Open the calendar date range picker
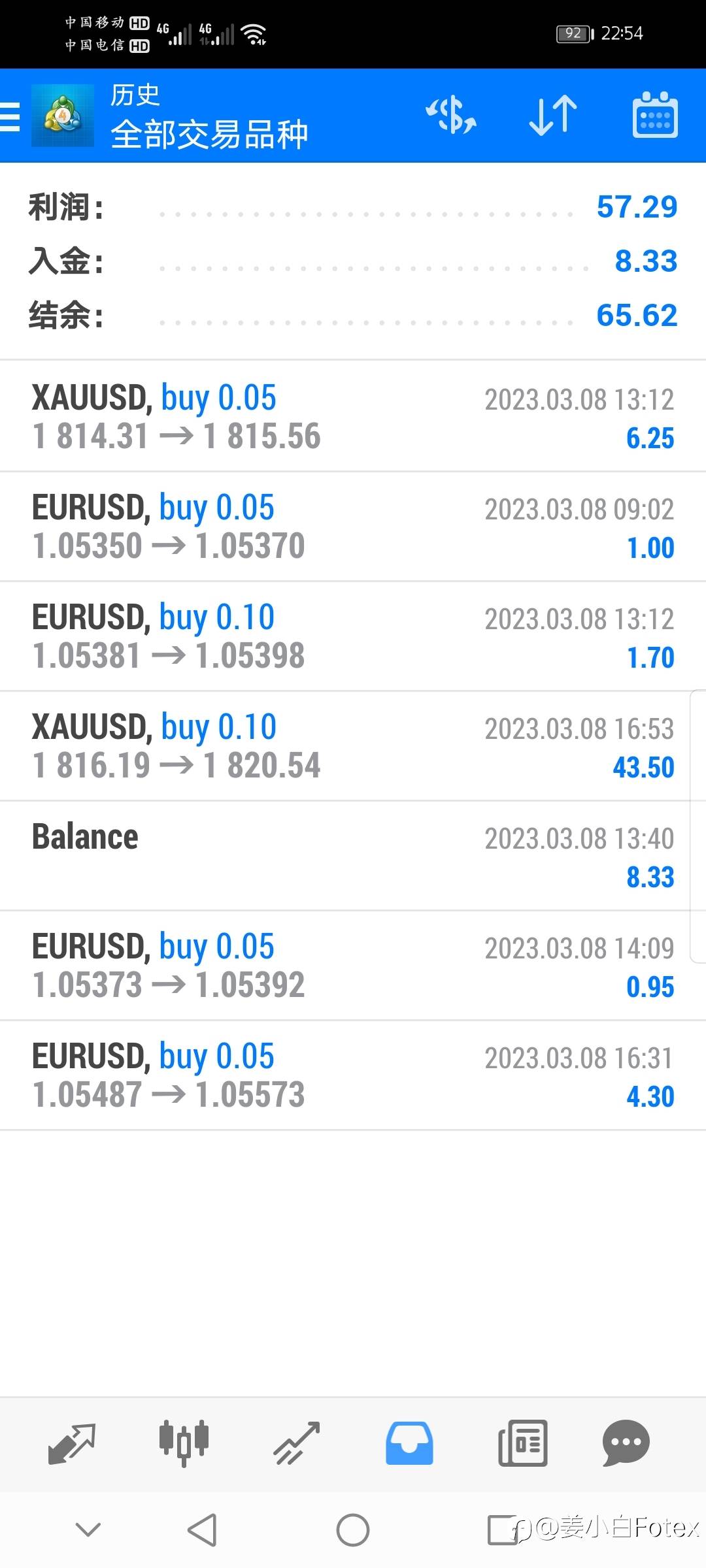The height and width of the screenshot is (1568, 706). tap(654, 116)
